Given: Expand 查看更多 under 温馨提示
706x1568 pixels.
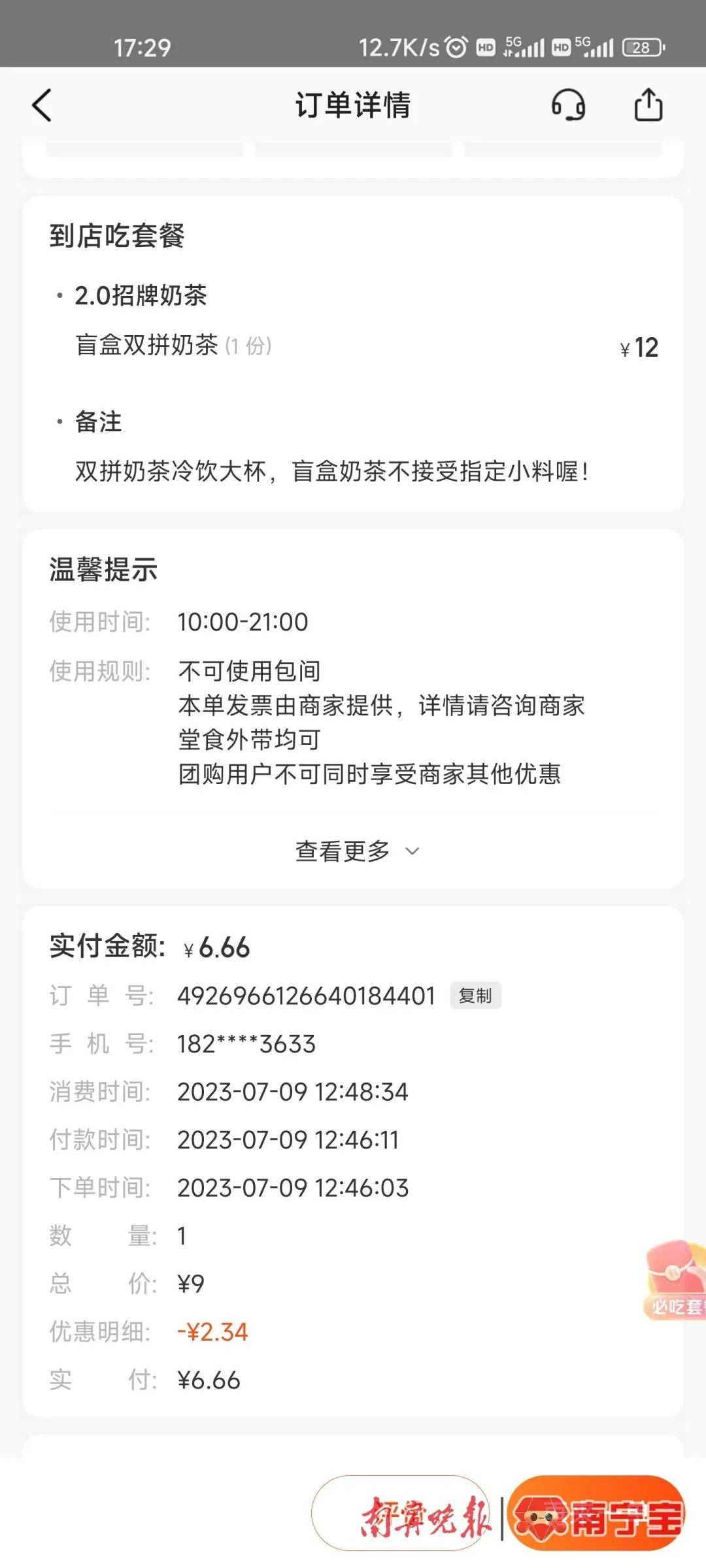Looking at the screenshot, I should click(356, 851).
